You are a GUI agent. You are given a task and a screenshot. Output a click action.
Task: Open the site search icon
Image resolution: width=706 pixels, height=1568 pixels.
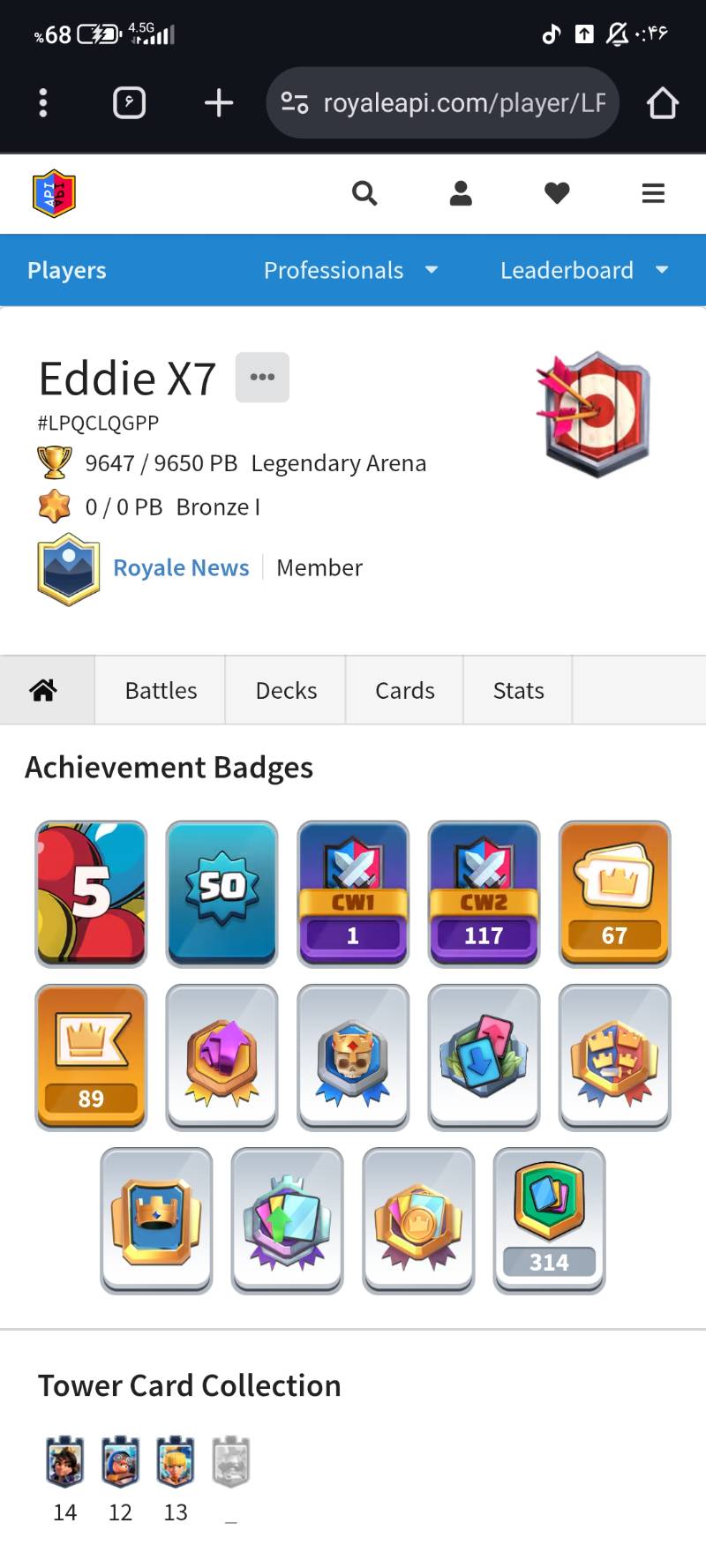point(364,193)
